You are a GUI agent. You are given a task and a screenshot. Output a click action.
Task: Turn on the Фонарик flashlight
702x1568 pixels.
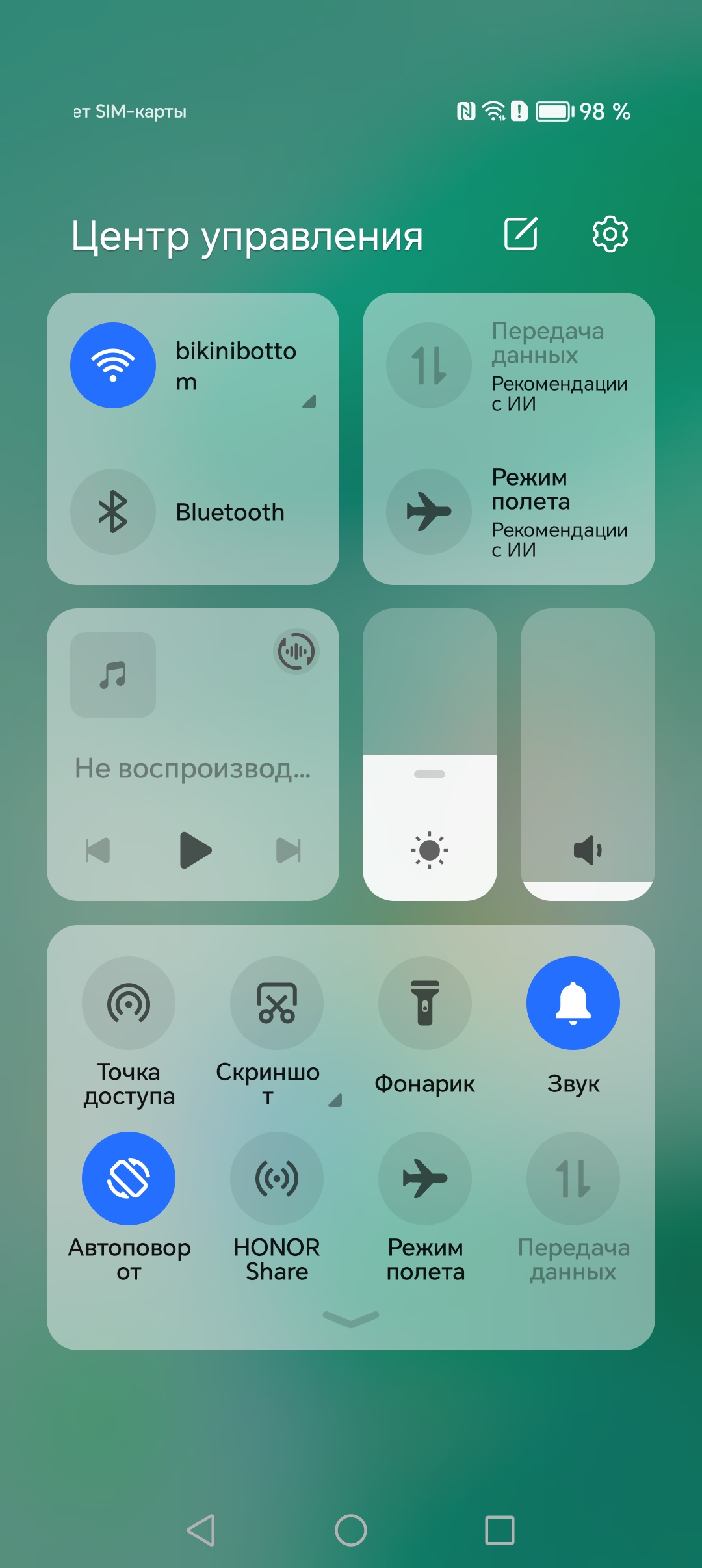point(425,1003)
